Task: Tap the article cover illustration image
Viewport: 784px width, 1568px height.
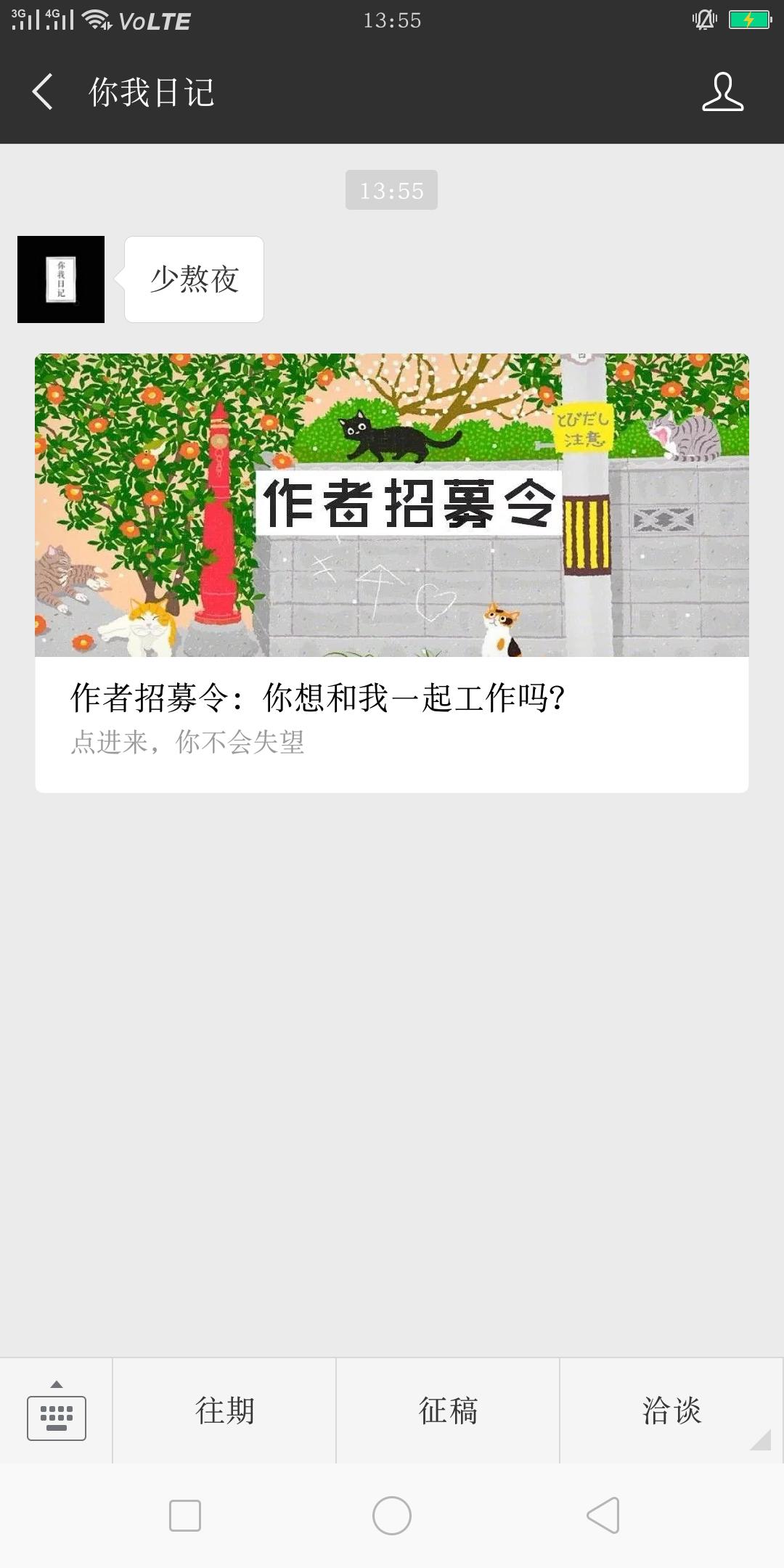Action: pyautogui.click(x=392, y=505)
